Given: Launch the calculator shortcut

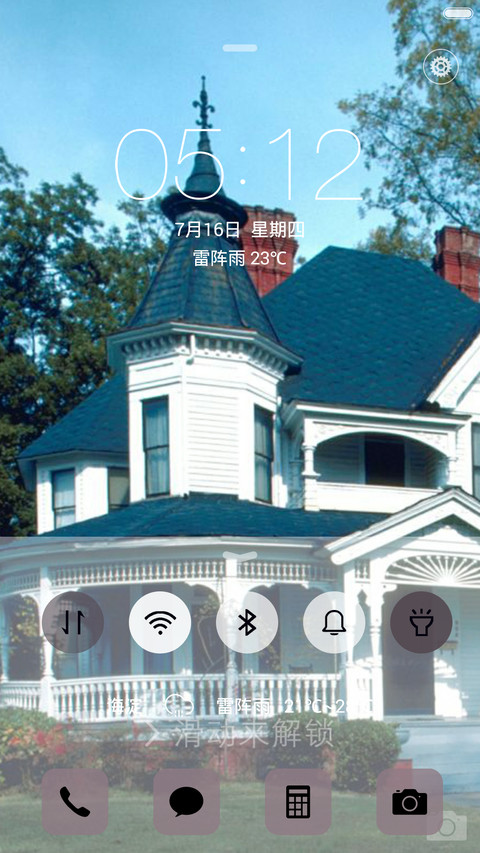Looking at the screenshot, I should 298,802.
